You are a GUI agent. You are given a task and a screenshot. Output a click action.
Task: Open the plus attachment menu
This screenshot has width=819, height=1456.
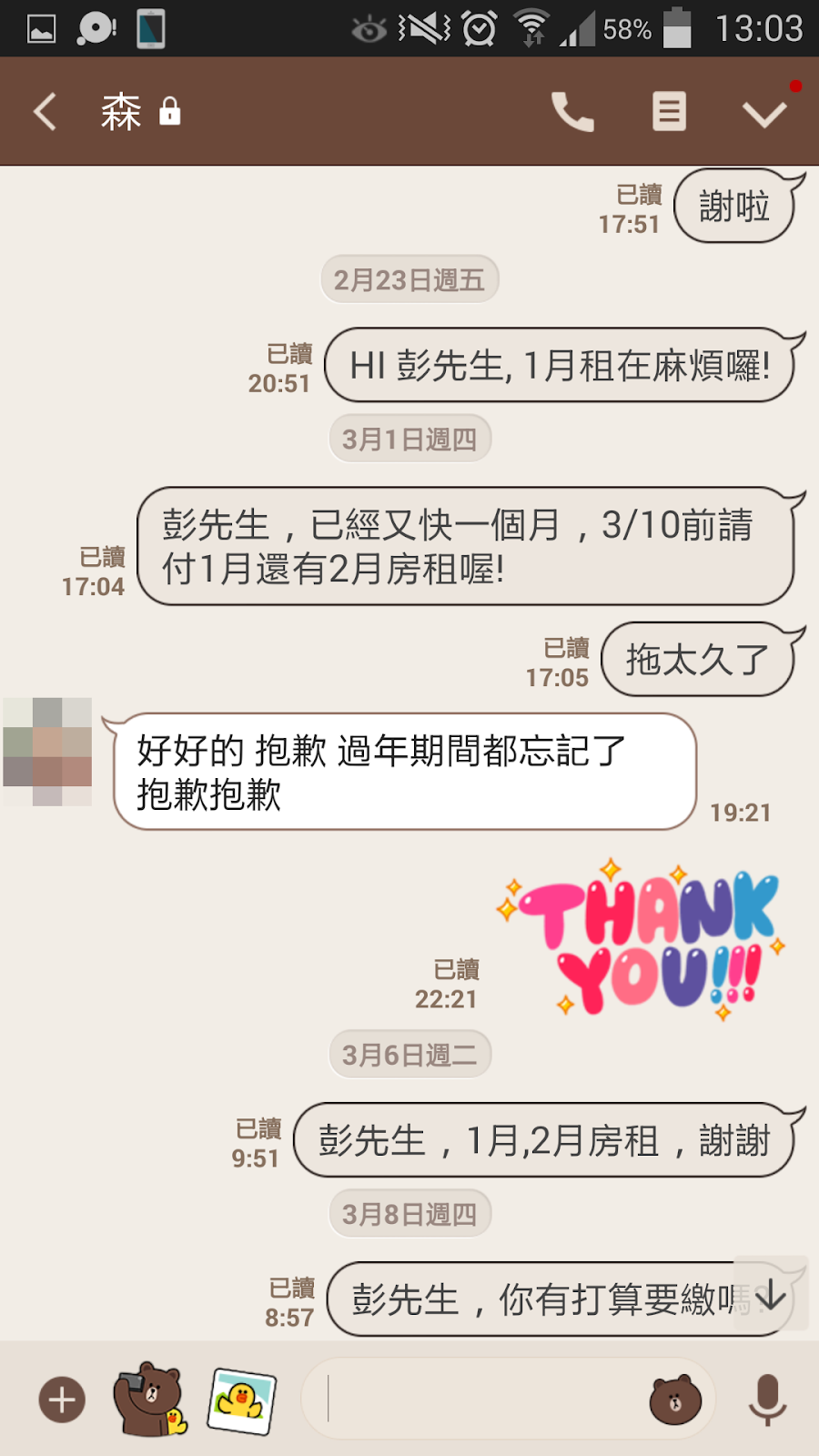pos(62,1400)
